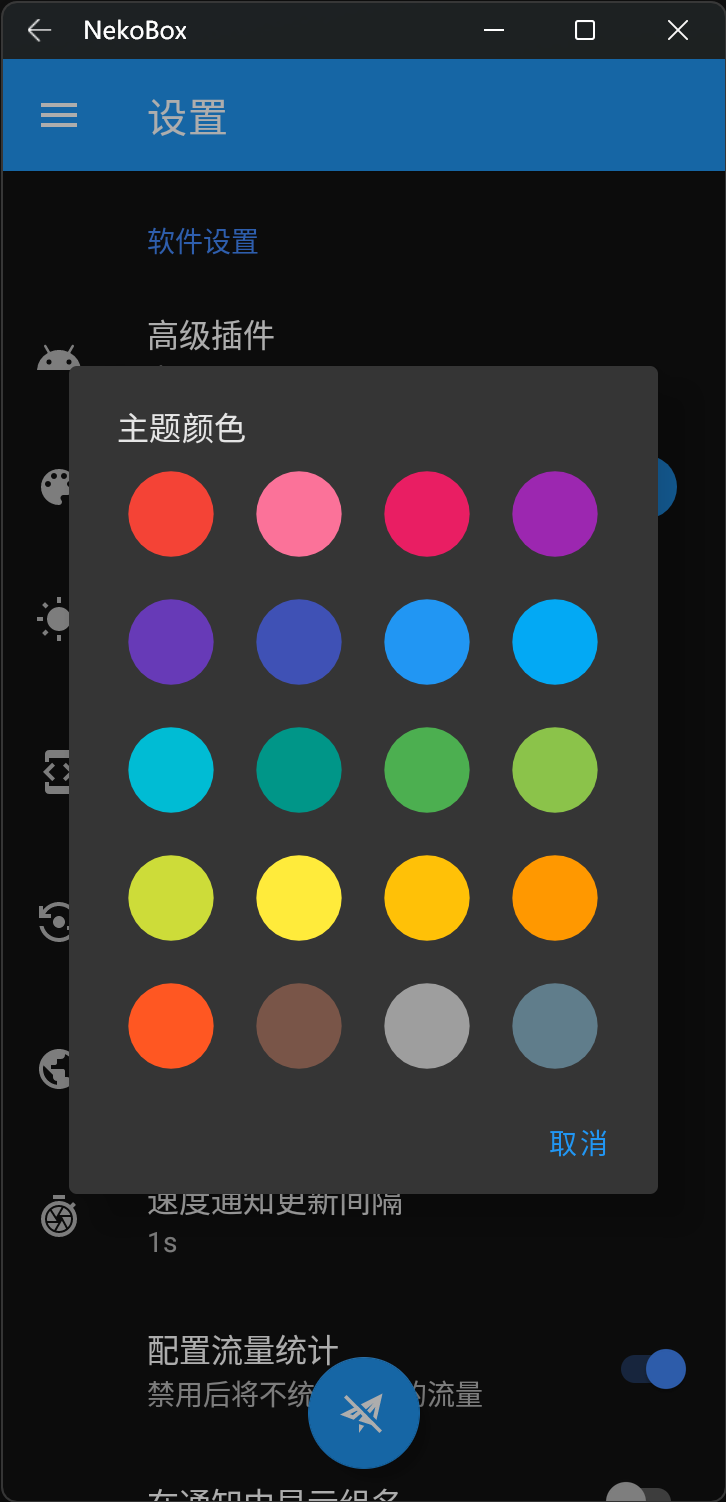Choose the light pink color swatch

click(299, 514)
